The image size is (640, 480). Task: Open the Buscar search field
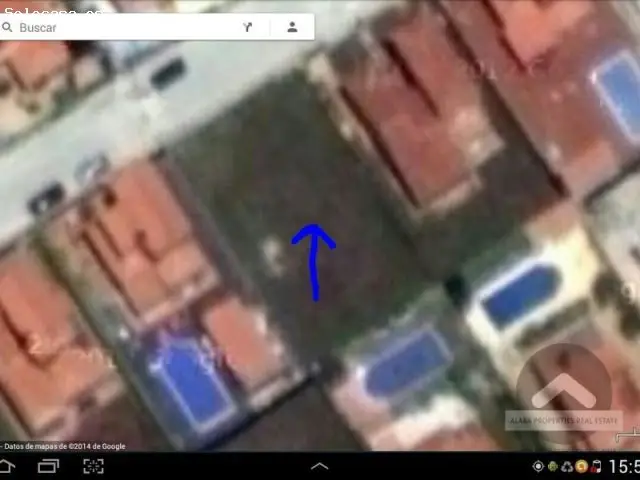click(120, 27)
